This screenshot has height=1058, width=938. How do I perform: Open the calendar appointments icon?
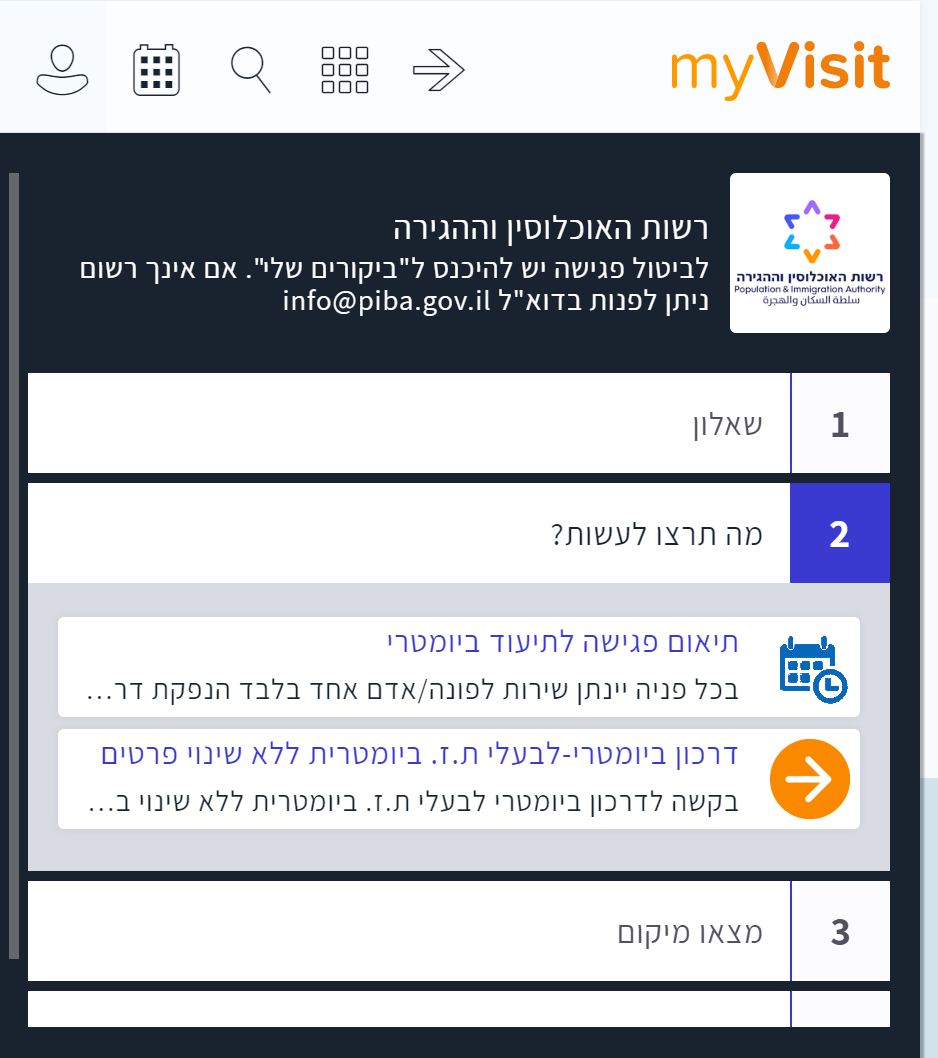tap(156, 70)
